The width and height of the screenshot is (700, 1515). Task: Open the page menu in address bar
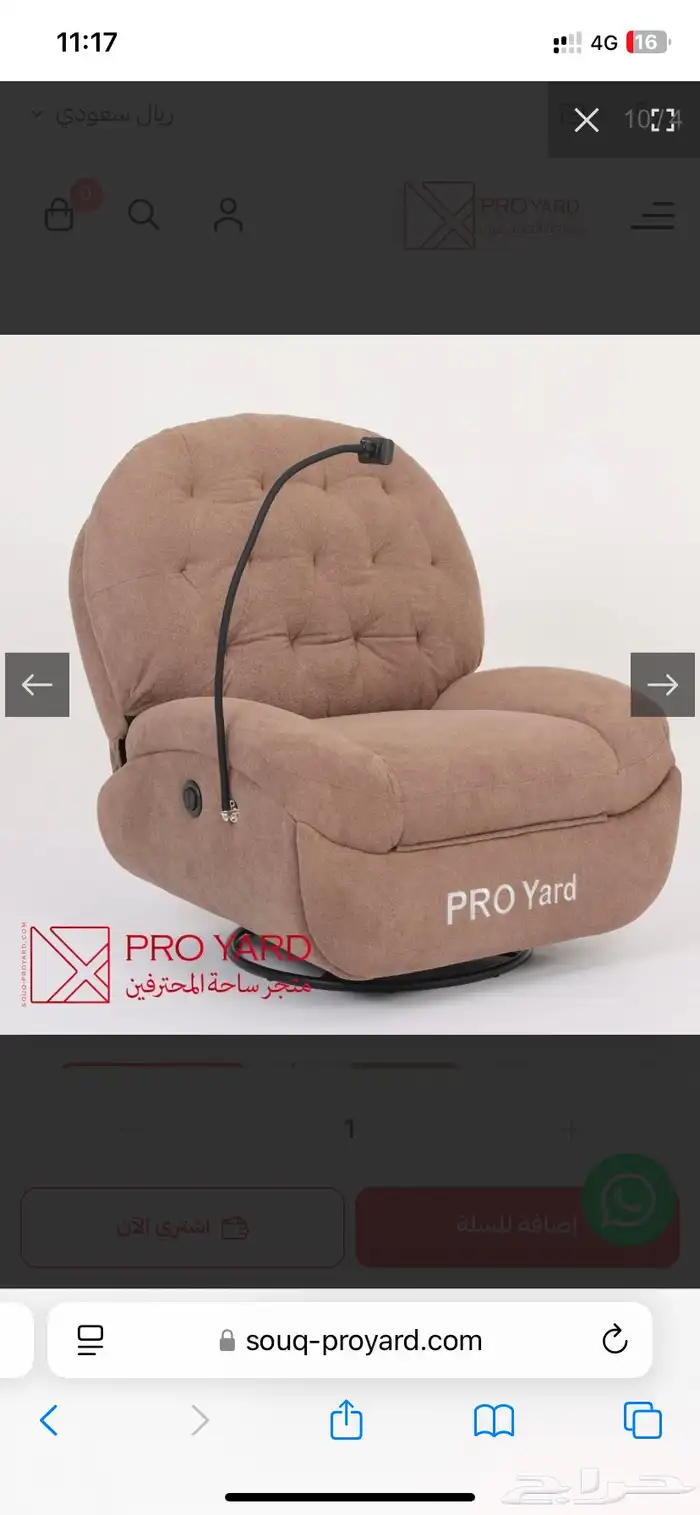click(x=91, y=1340)
